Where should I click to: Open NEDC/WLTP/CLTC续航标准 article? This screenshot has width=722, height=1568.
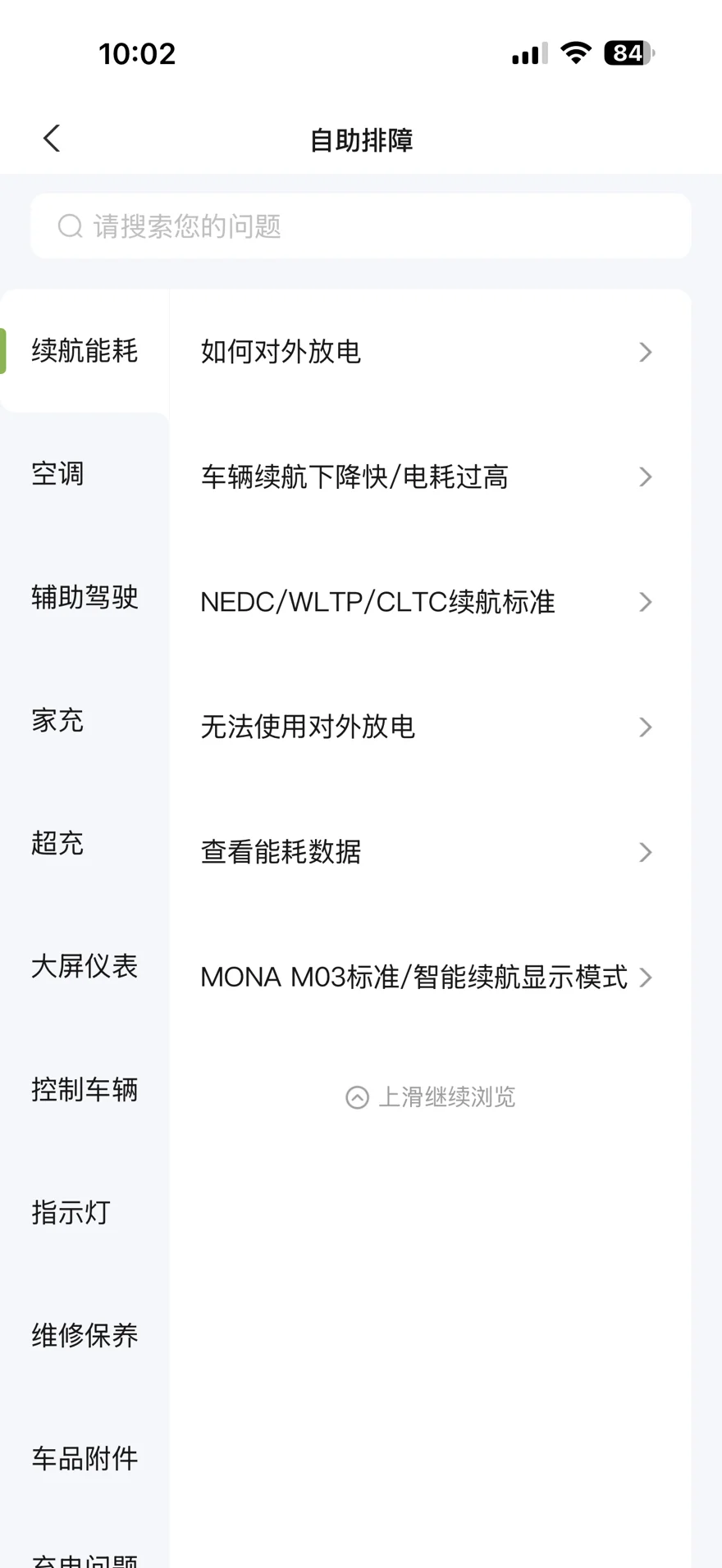[427, 602]
